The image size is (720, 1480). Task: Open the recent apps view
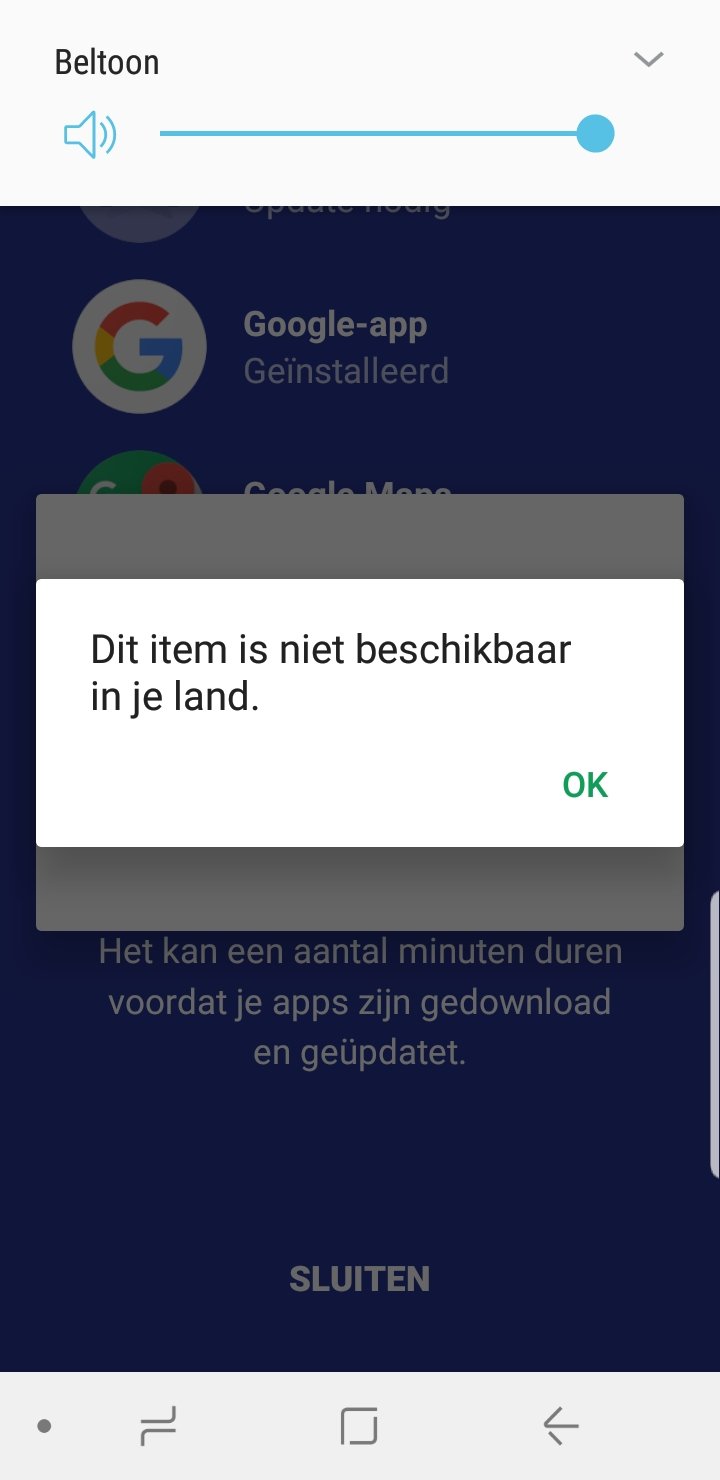pyautogui.click(x=158, y=1425)
